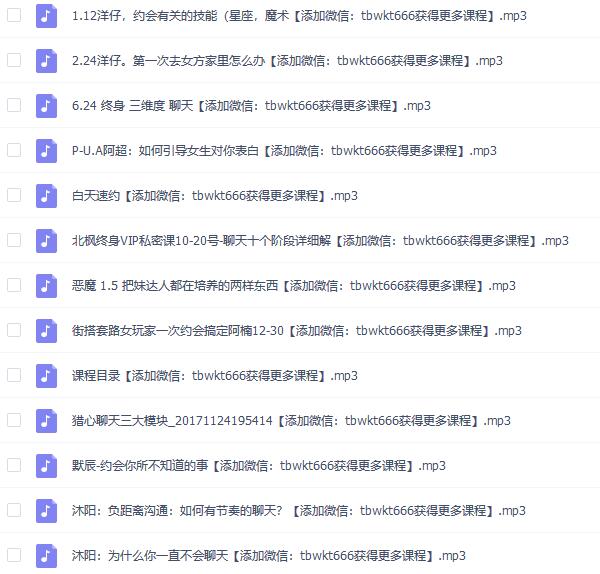
Task: Check the box beside 恶魔 1.5 把妹达人 file
Action: coord(14,285)
